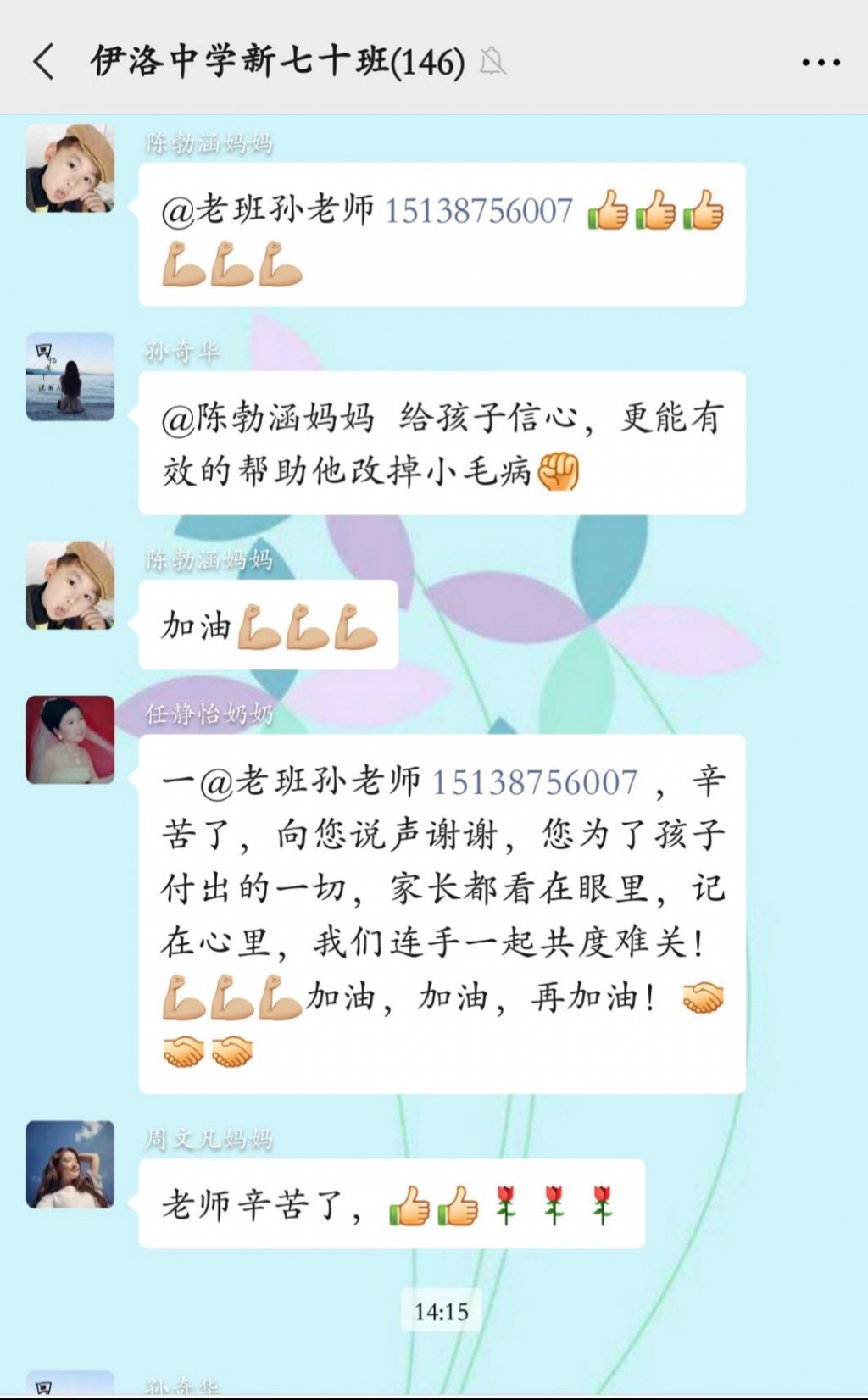Tap phone number in 任静怡奶奶's message
The height and width of the screenshot is (1400, 868).
tap(535, 782)
